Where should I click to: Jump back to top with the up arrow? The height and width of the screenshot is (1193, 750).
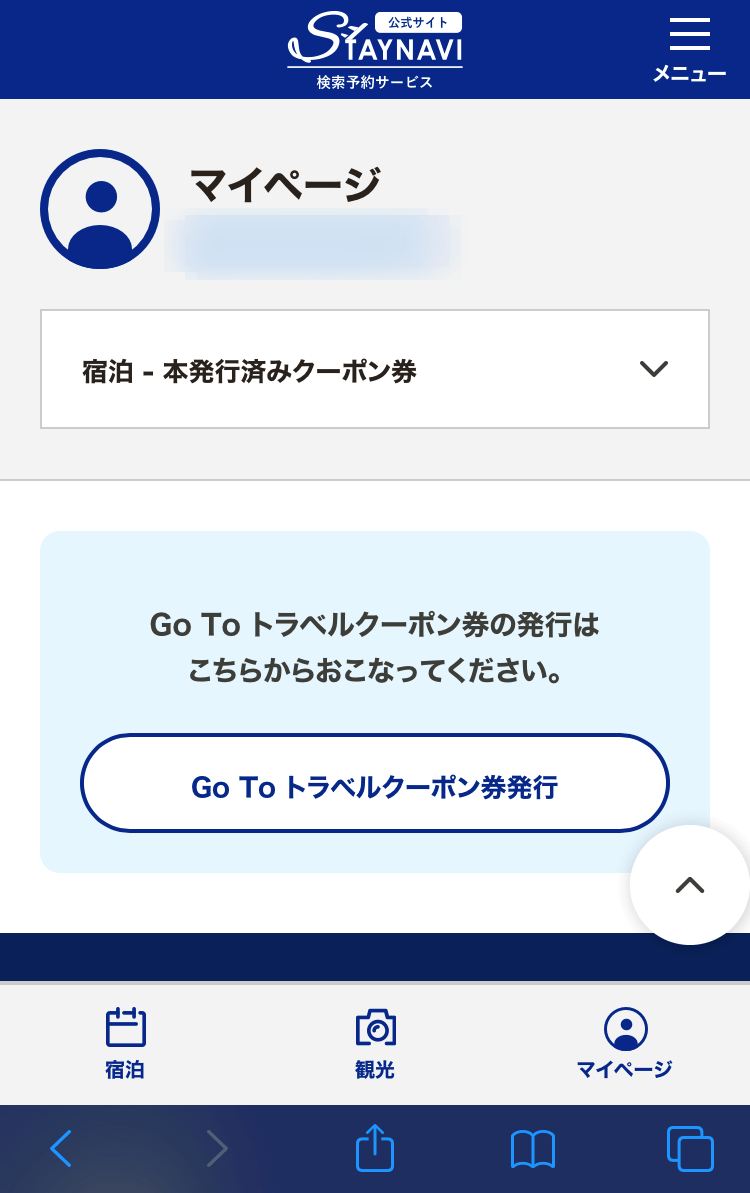click(689, 884)
